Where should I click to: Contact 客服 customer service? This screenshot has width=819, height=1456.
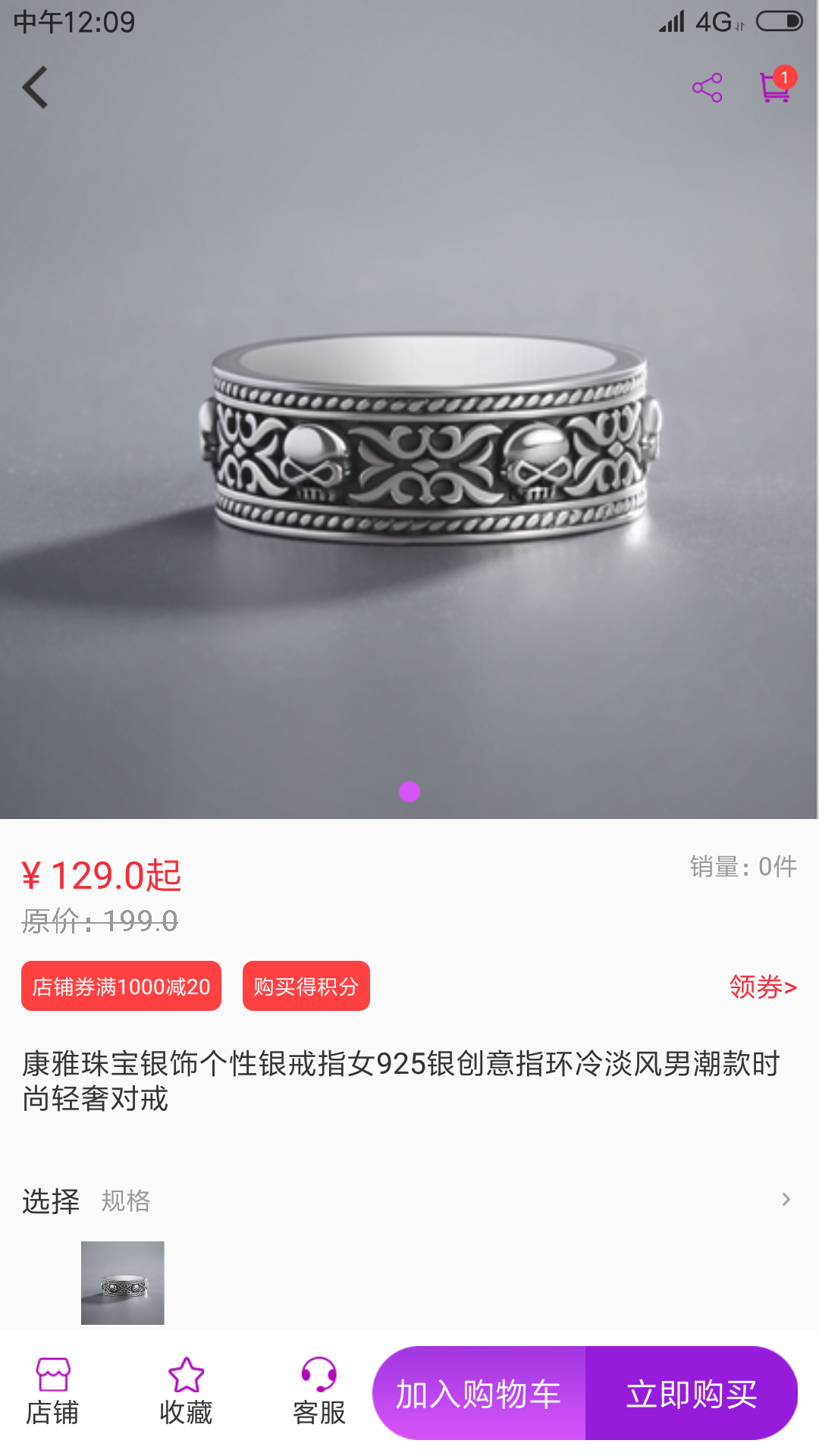pyautogui.click(x=319, y=1392)
